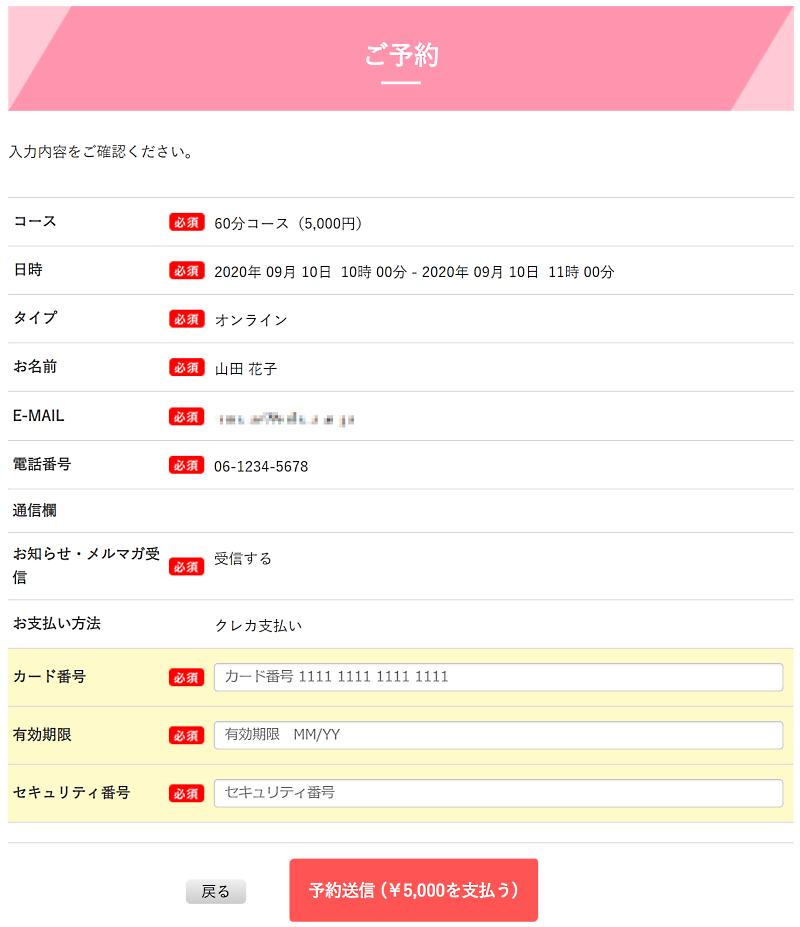Focus the 有効期限 expiry date field

[x=498, y=735]
